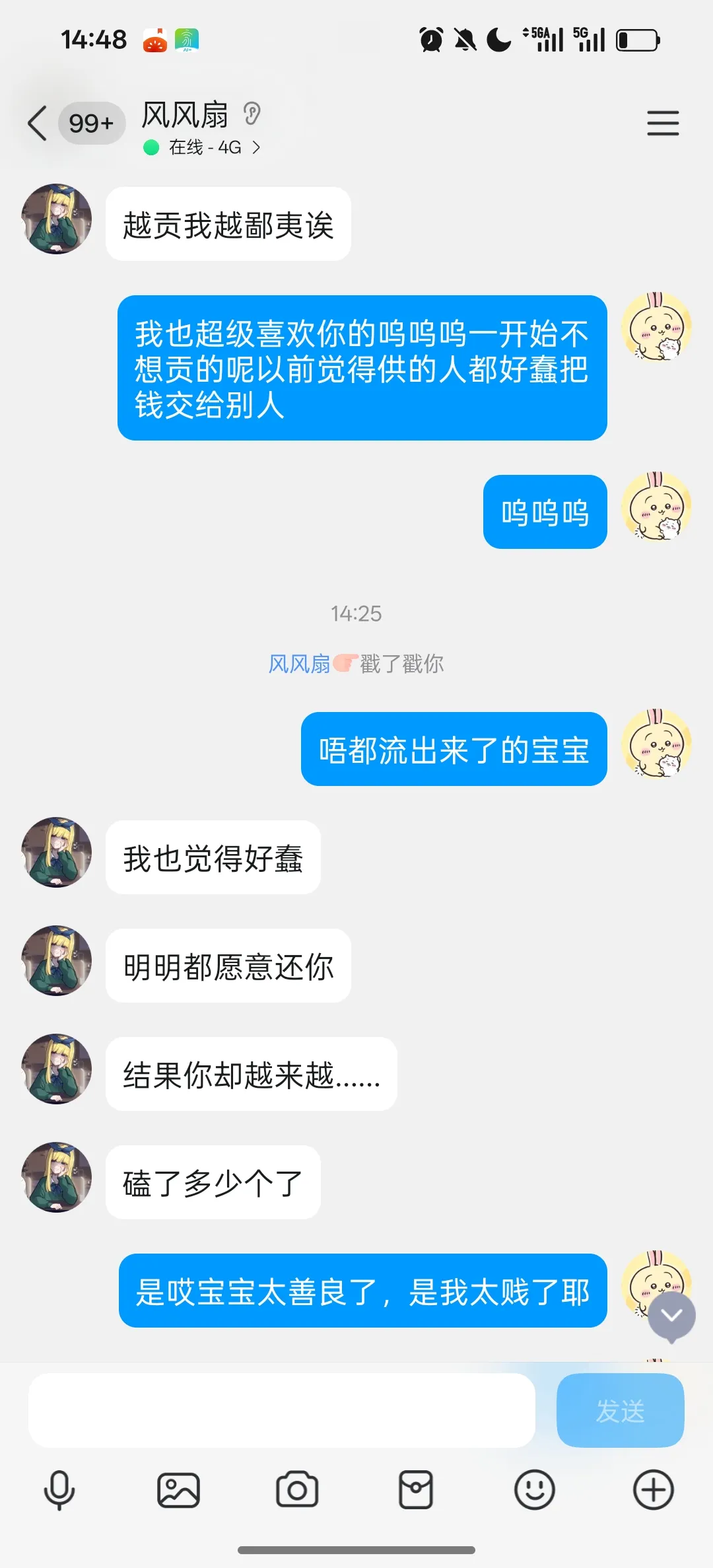The image size is (713, 1568).
Task: Jump to latest messages with the down arrow
Action: [671, 1316]
